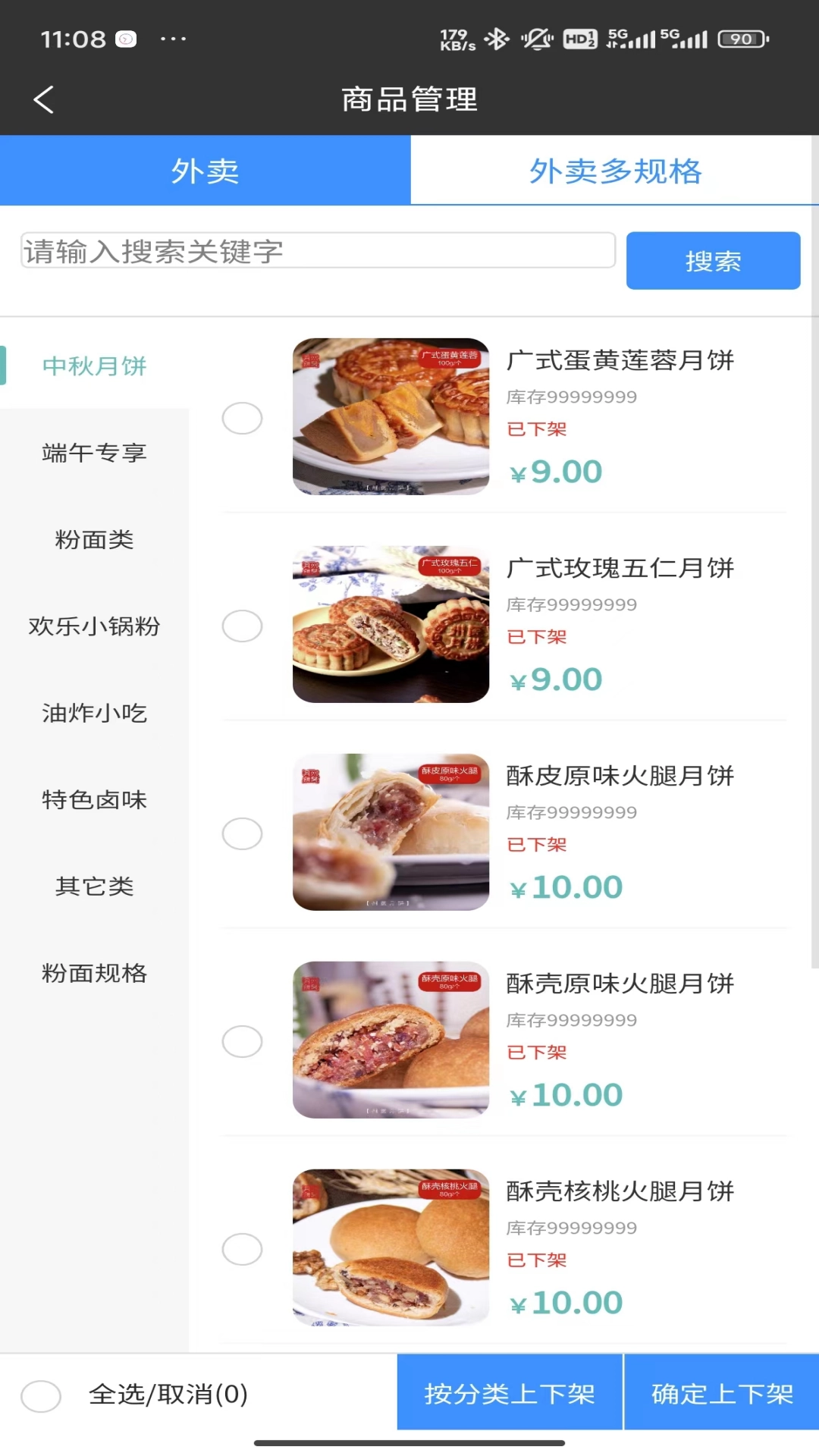Screen dimensions: 819x1456
Task: Tap the 搜索 search button
Action: pos(713,260)
